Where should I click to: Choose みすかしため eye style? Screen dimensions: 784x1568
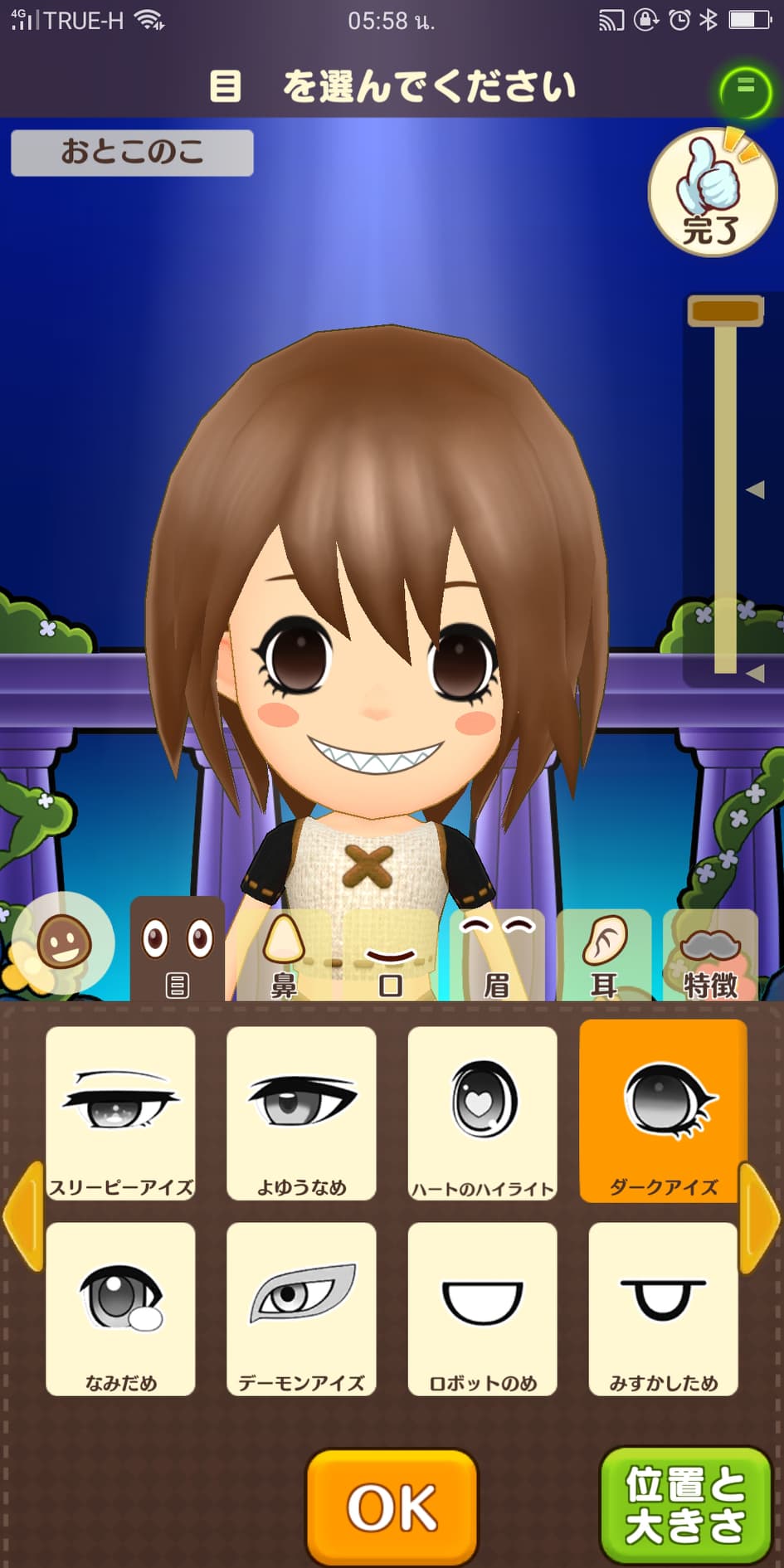point(663,1309)
